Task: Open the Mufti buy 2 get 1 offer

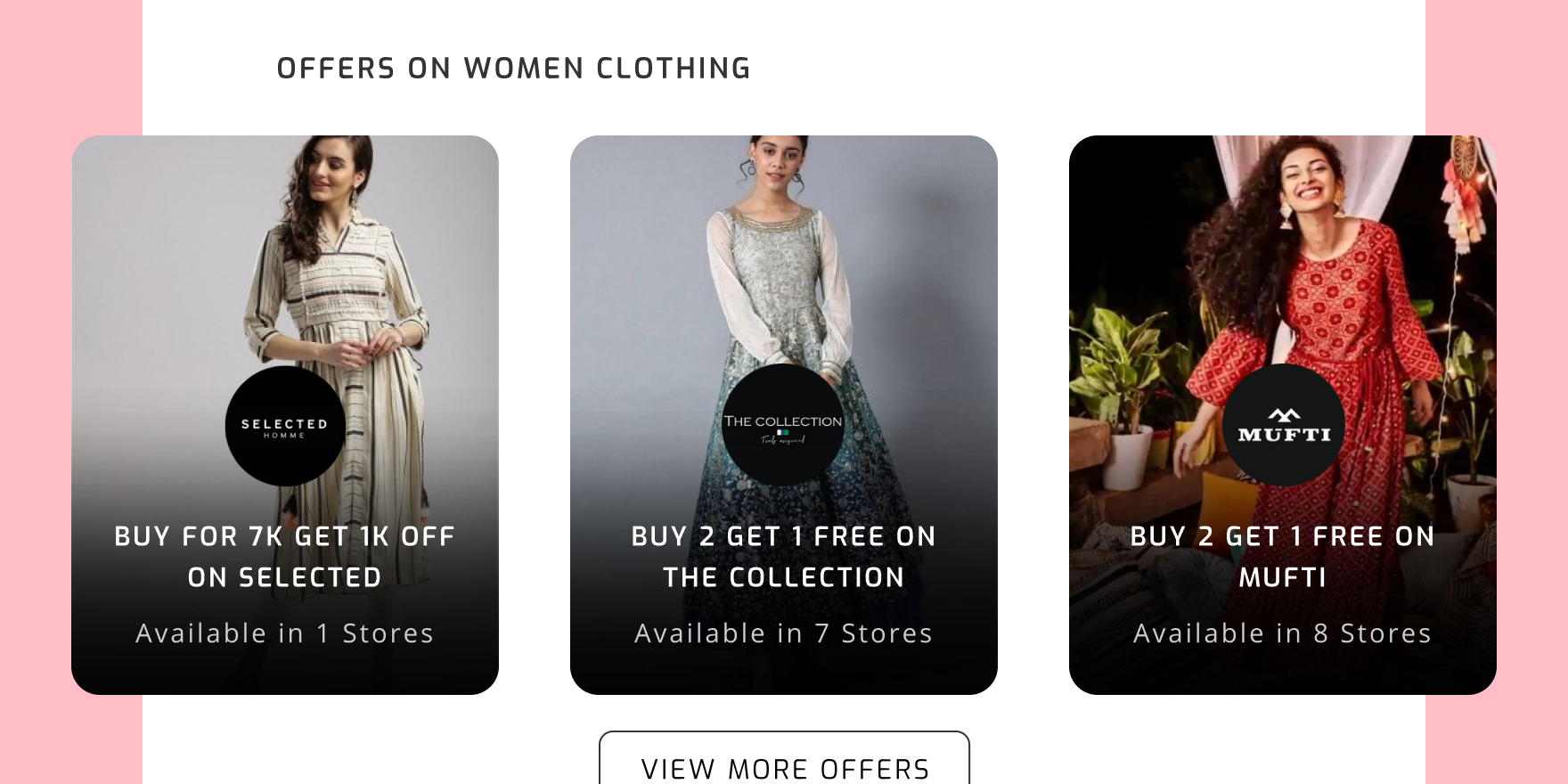Action: click(1283, 414)
